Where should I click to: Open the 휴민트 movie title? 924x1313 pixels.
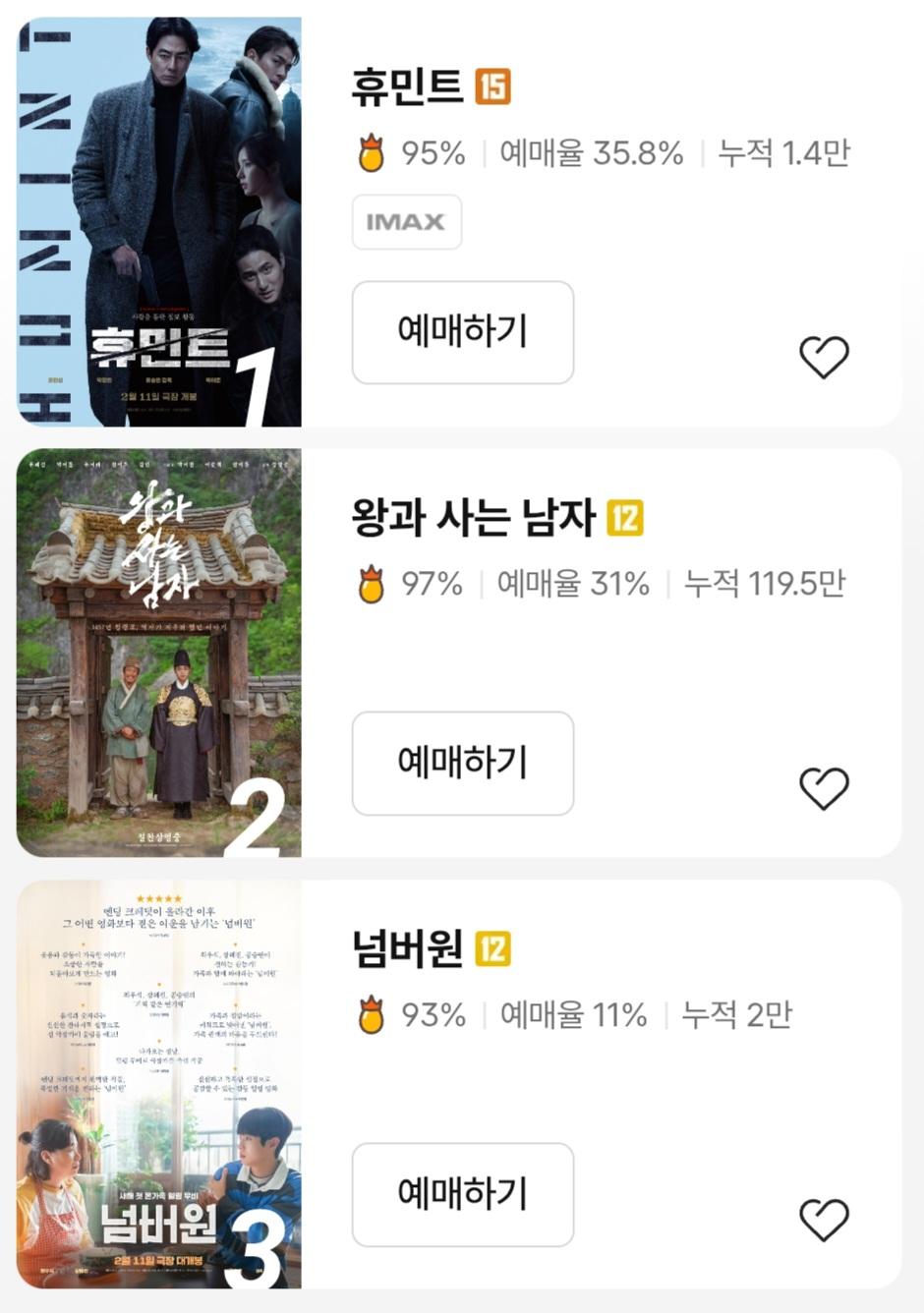click(406, 86)
